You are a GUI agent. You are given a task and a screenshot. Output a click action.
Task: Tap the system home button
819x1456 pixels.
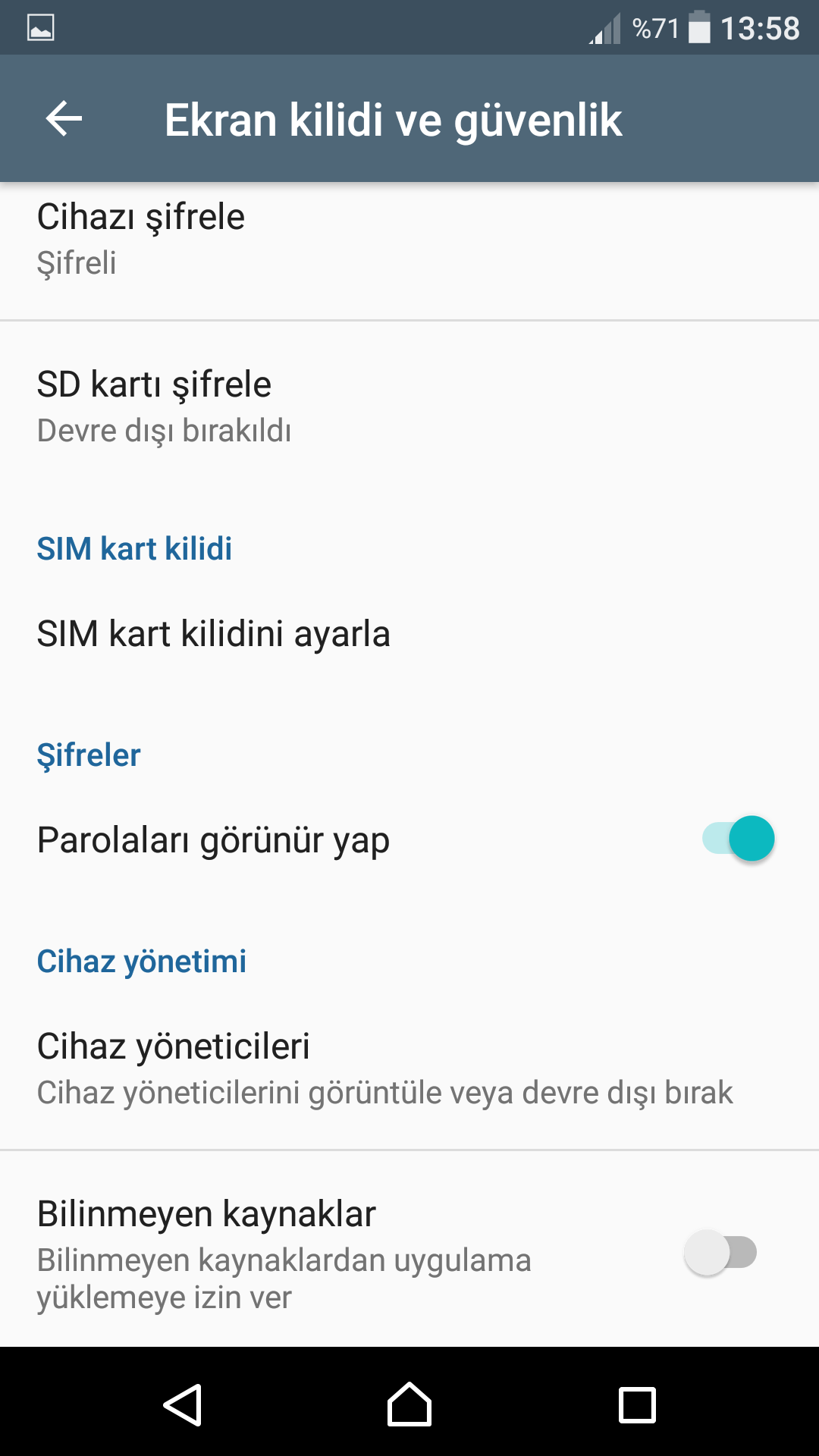(x=409, y=1404)
